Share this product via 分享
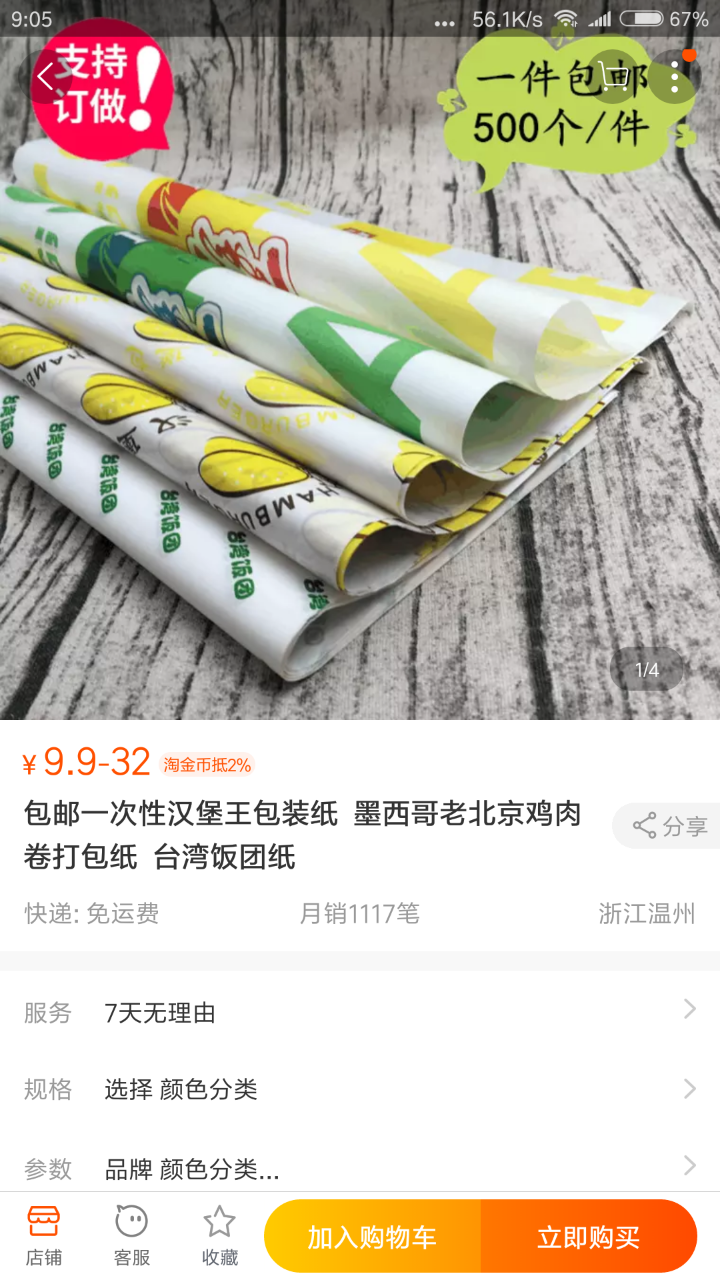This screenshot has height=1280, width=720. pos(669,826)
